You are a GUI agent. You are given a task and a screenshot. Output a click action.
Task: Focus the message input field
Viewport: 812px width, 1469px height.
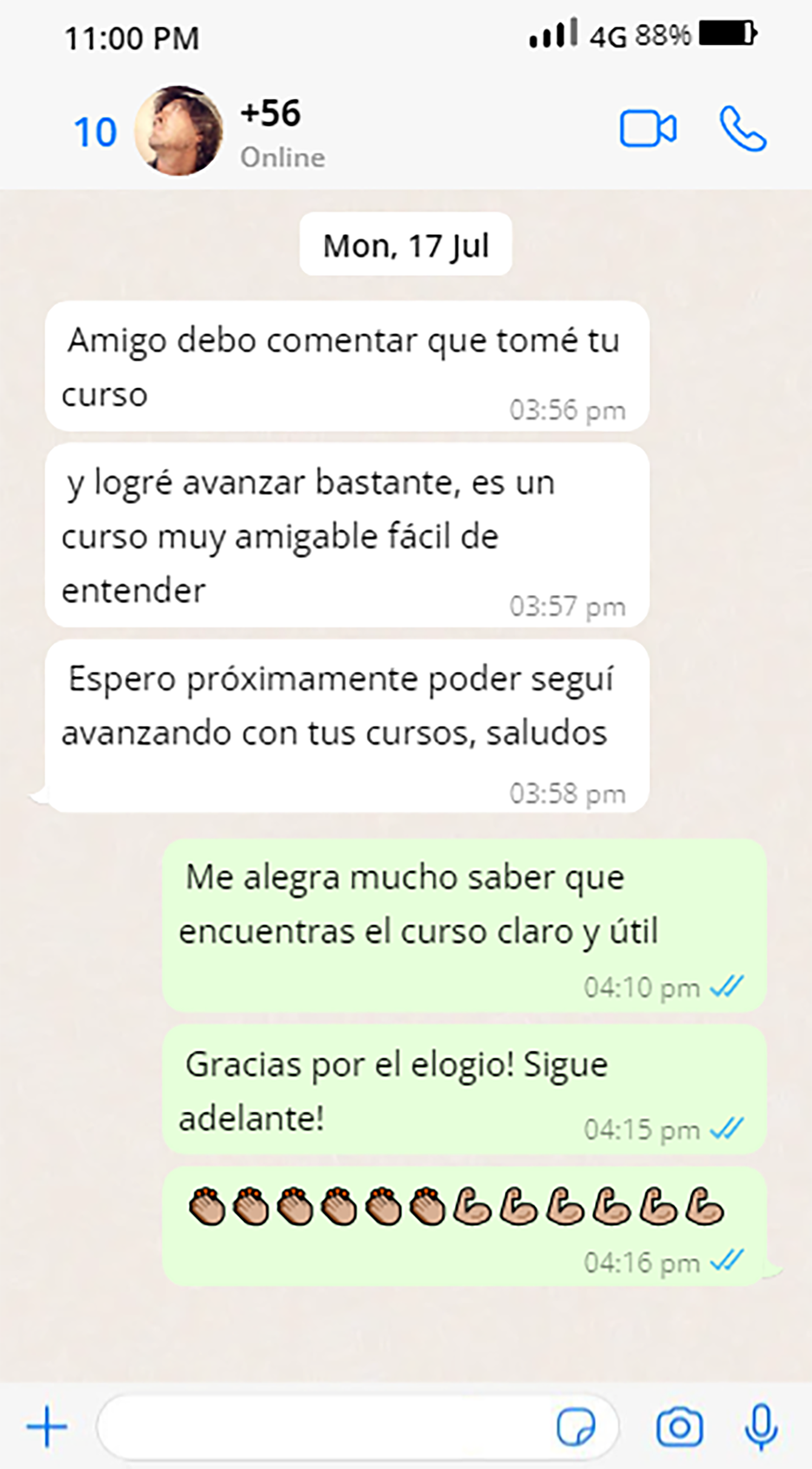tap(325, 1426)
